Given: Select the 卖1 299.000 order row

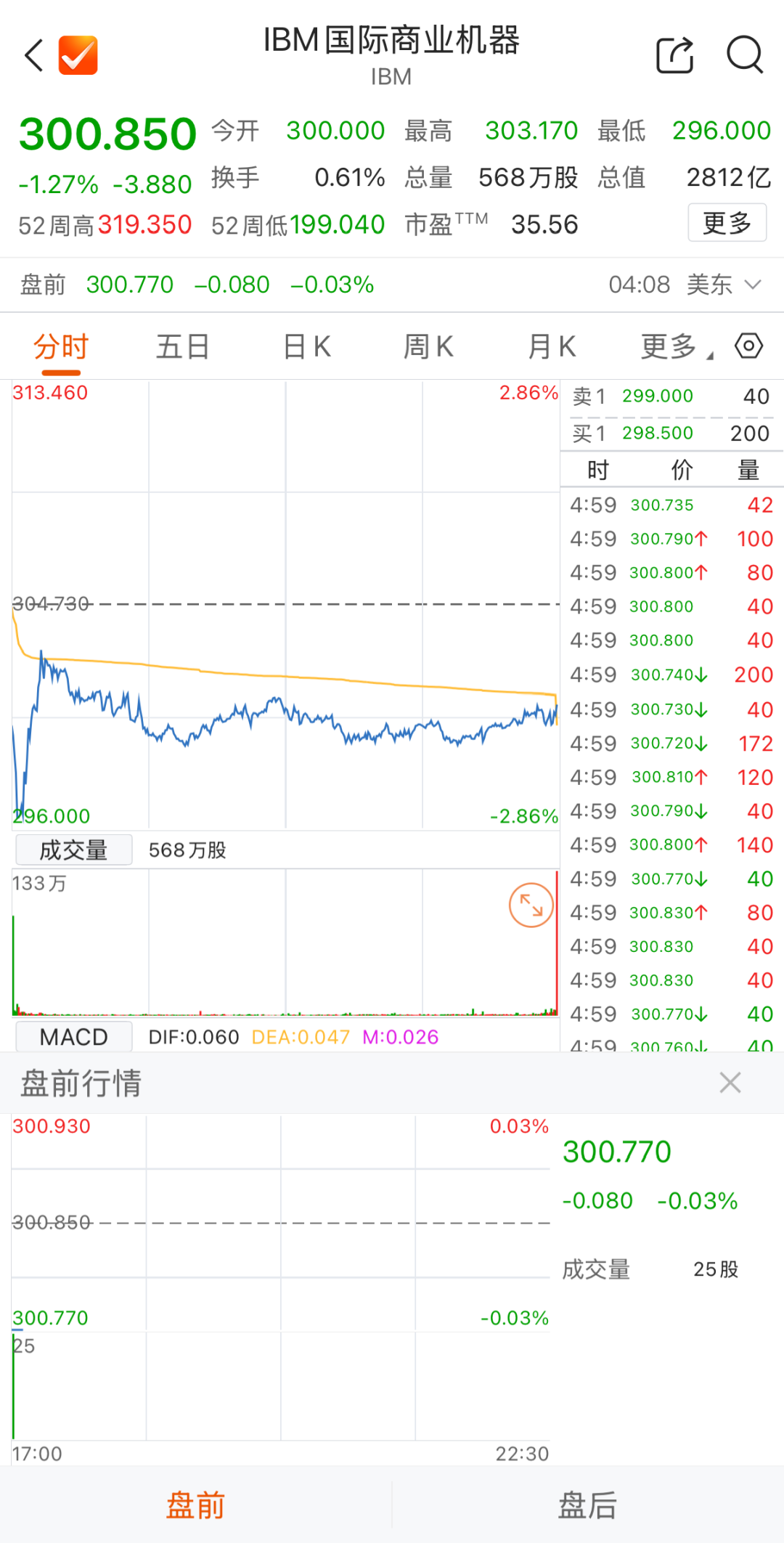Looking at the screenshot, I should pyautogui.click(x=668, y=396).
